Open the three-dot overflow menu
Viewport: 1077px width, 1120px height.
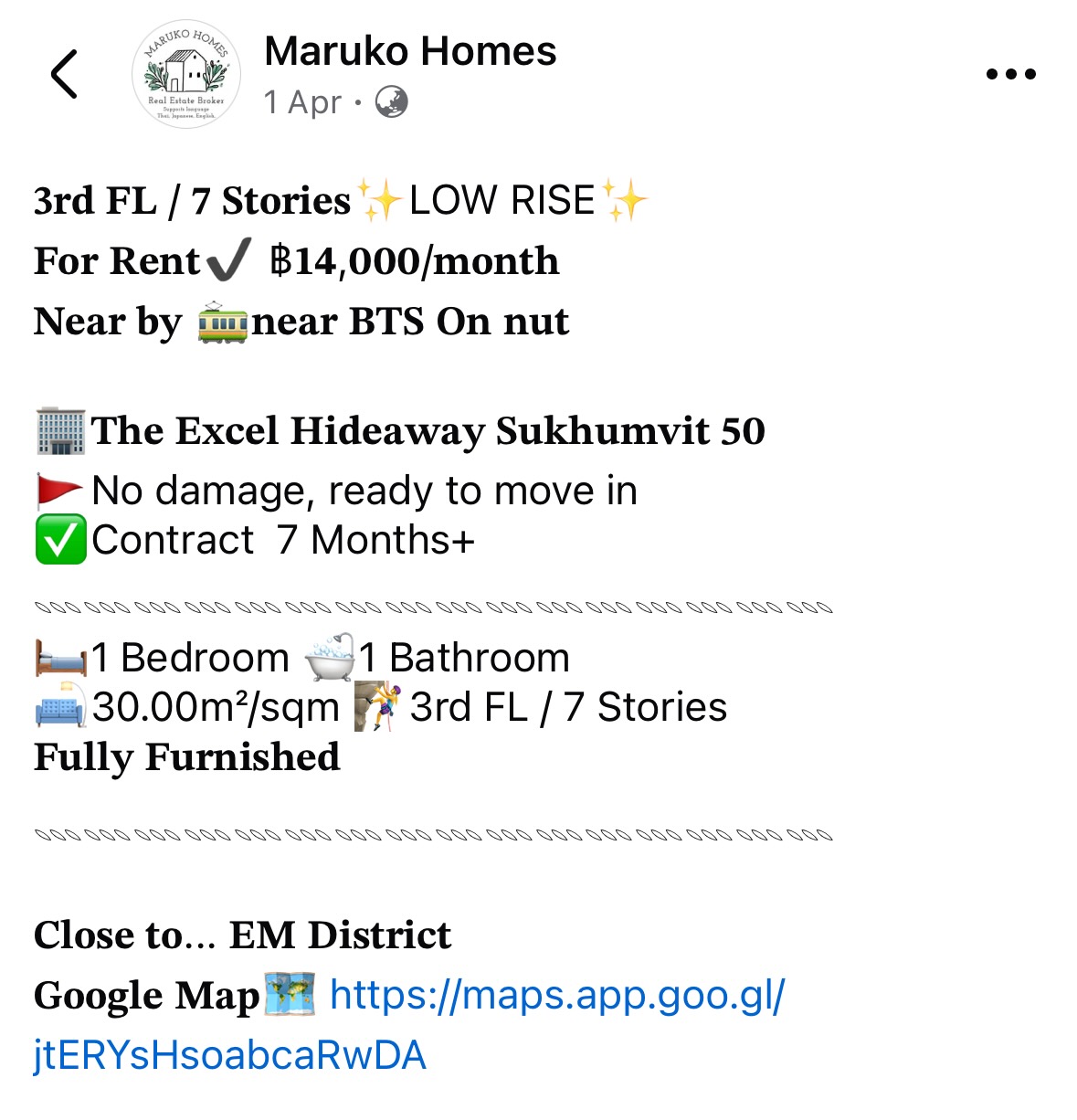(x=1010, y=74)
